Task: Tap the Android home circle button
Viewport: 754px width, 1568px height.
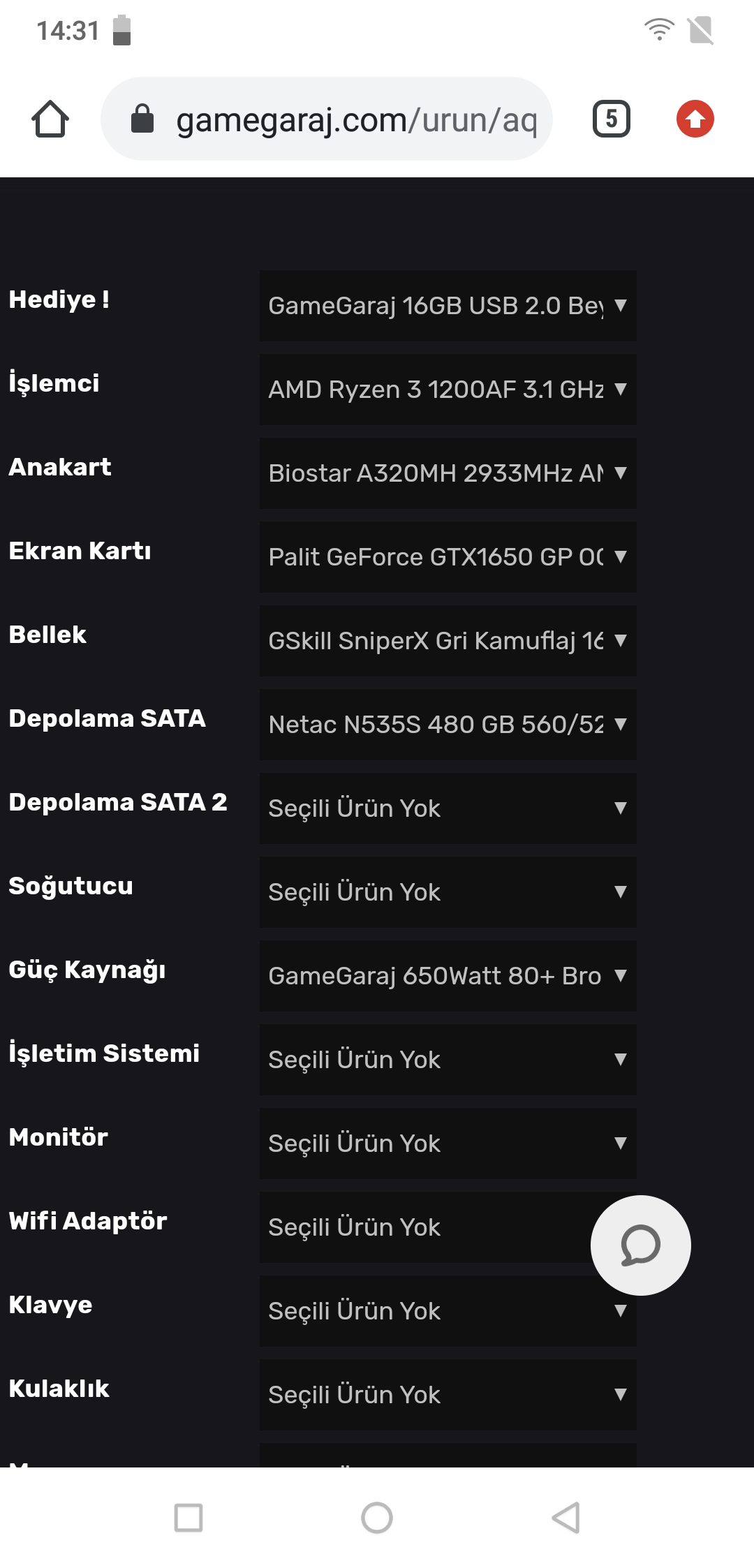Action: click(377, 1516)
